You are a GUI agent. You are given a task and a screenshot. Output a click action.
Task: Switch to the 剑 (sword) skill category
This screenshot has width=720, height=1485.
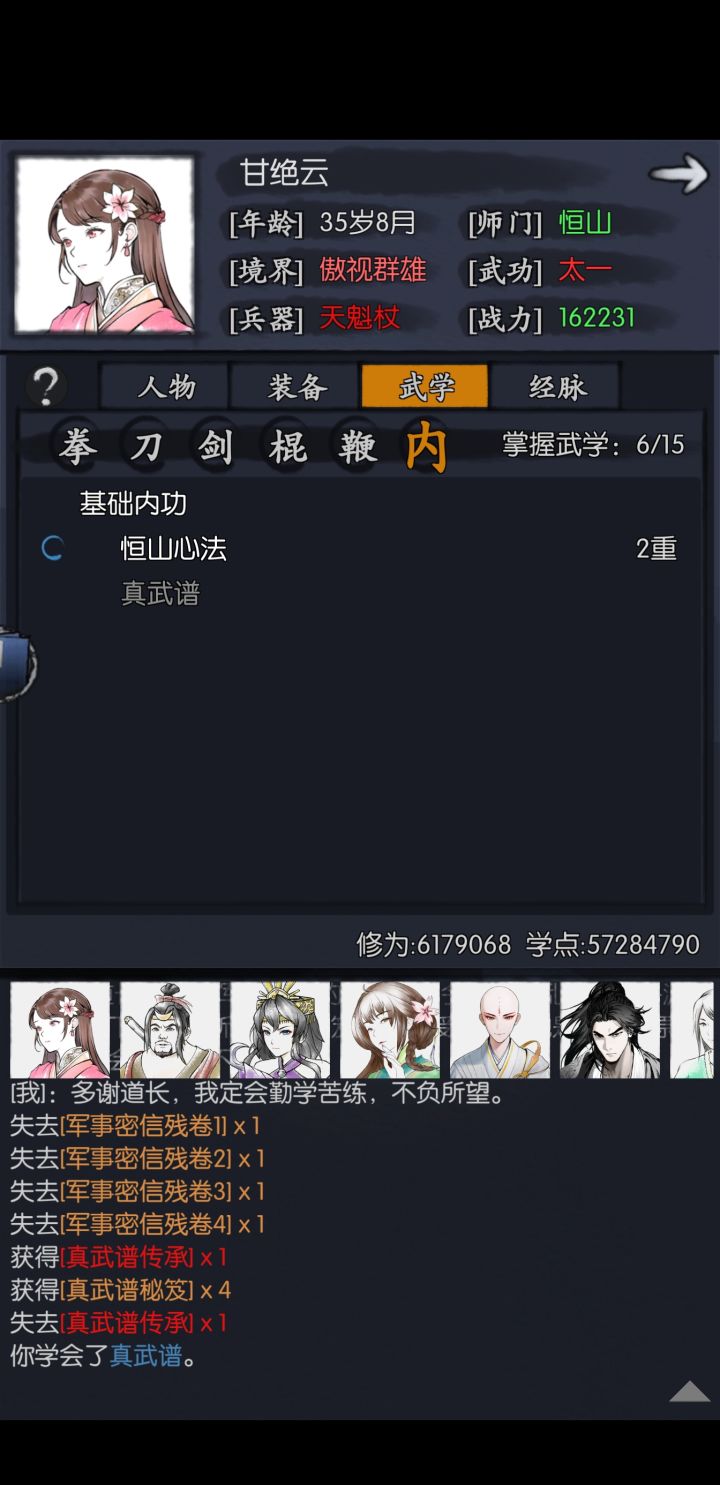[x=216, y=446]
